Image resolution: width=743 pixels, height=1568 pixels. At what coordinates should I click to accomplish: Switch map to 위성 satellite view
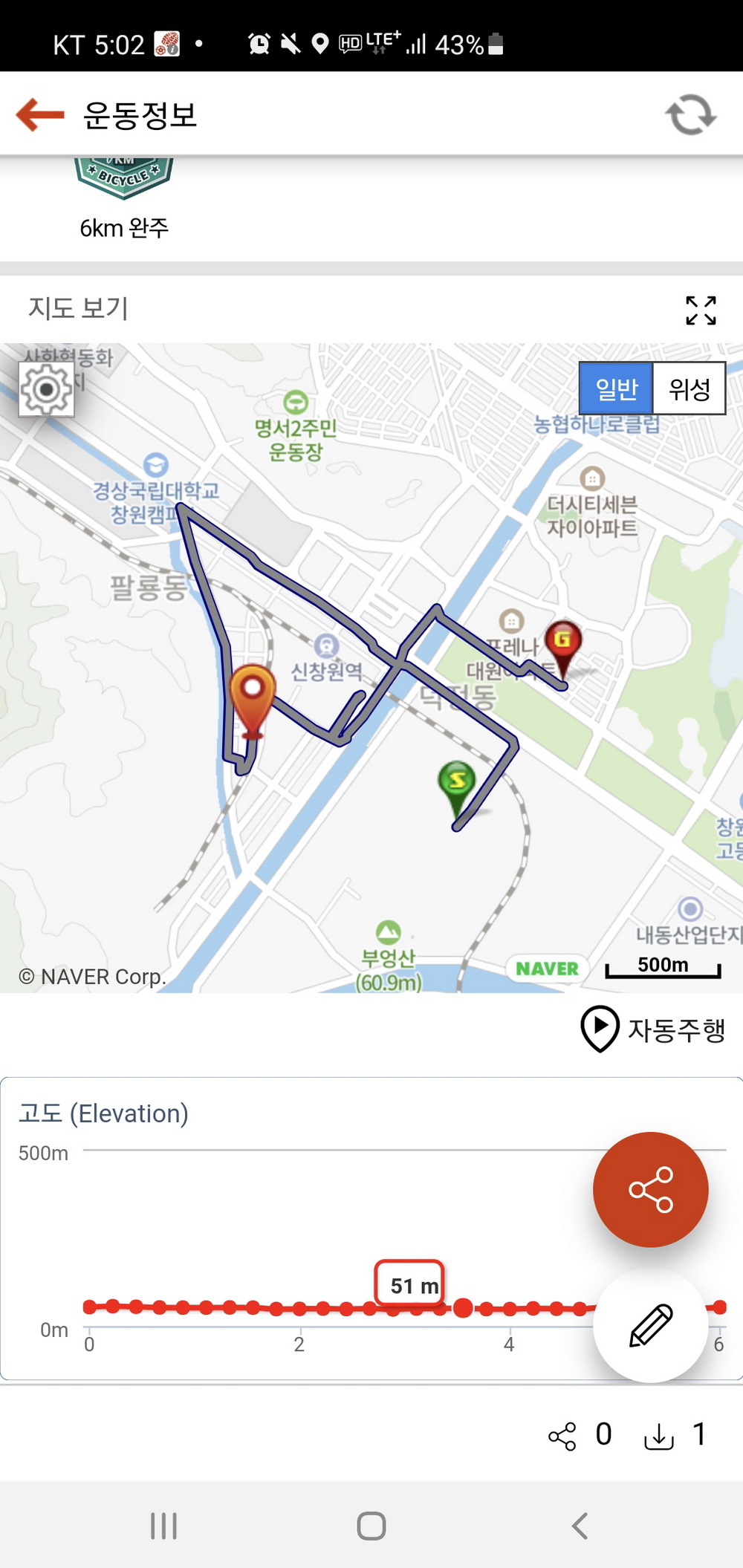click(x=689, y=388)
